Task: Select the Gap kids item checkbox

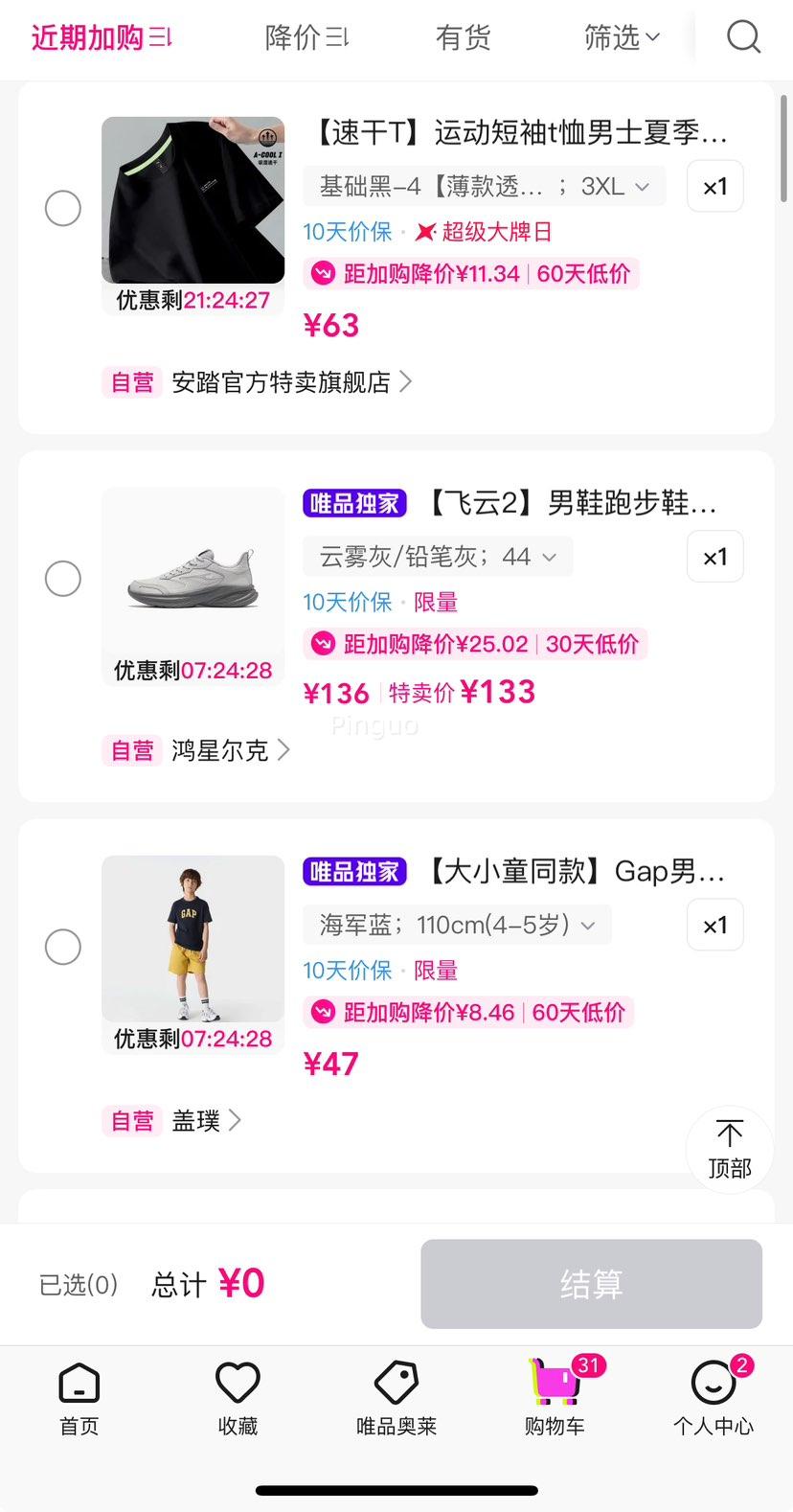Action: tap(63, 947)
